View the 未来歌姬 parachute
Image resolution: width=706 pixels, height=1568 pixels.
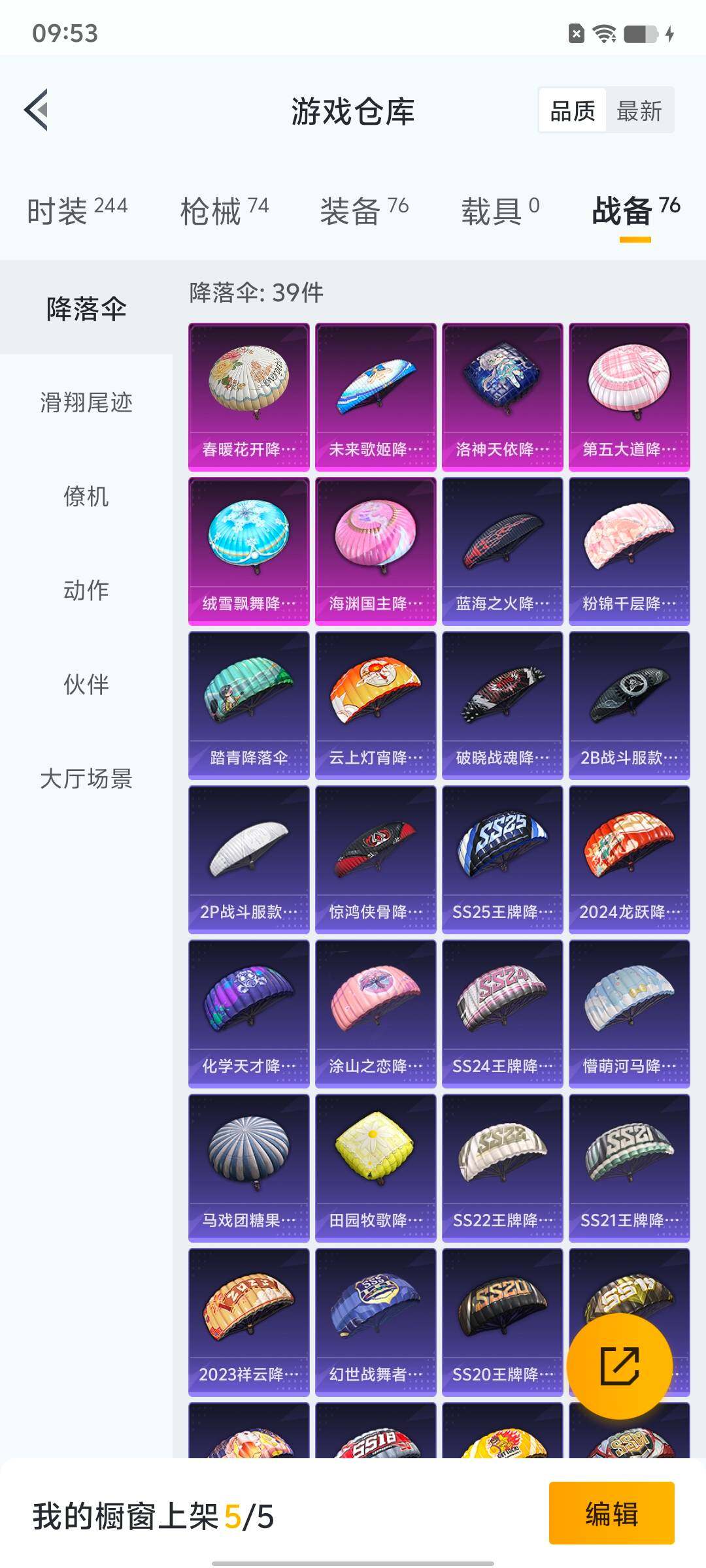[376, 397]
